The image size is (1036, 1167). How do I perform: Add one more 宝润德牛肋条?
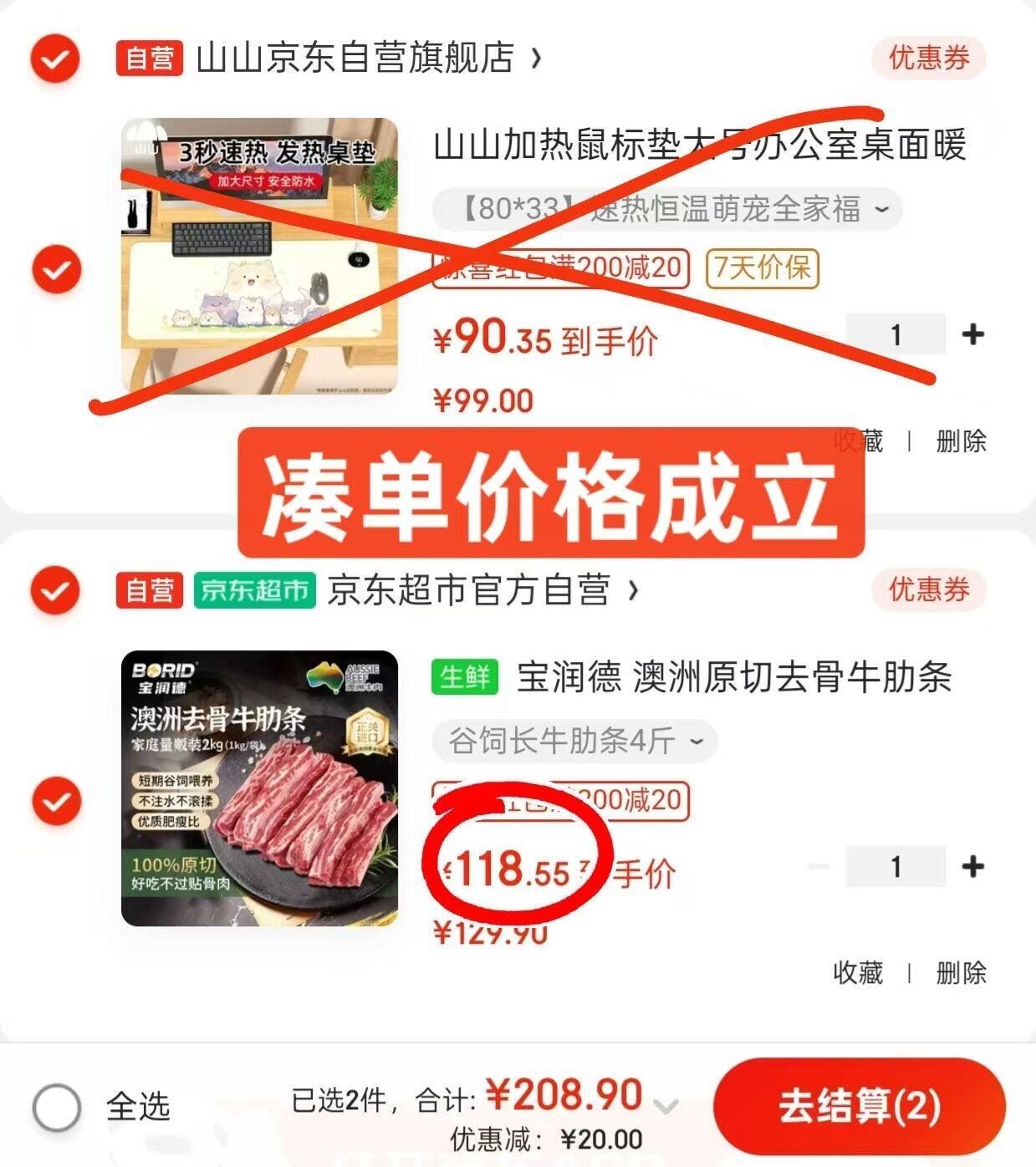pyautogui.click(x=972, y=867)
